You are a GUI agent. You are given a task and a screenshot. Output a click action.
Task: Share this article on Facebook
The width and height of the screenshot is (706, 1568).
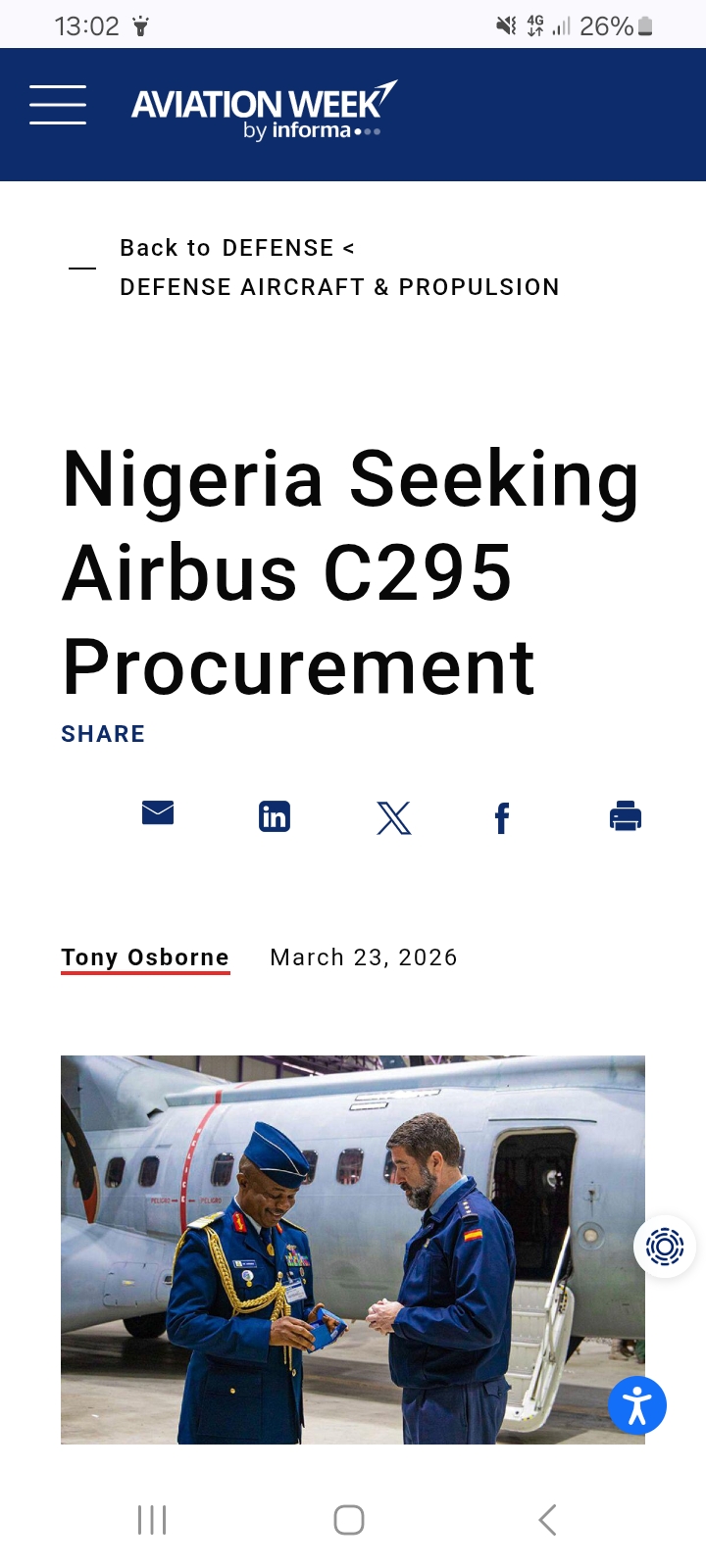coord(502,817)
